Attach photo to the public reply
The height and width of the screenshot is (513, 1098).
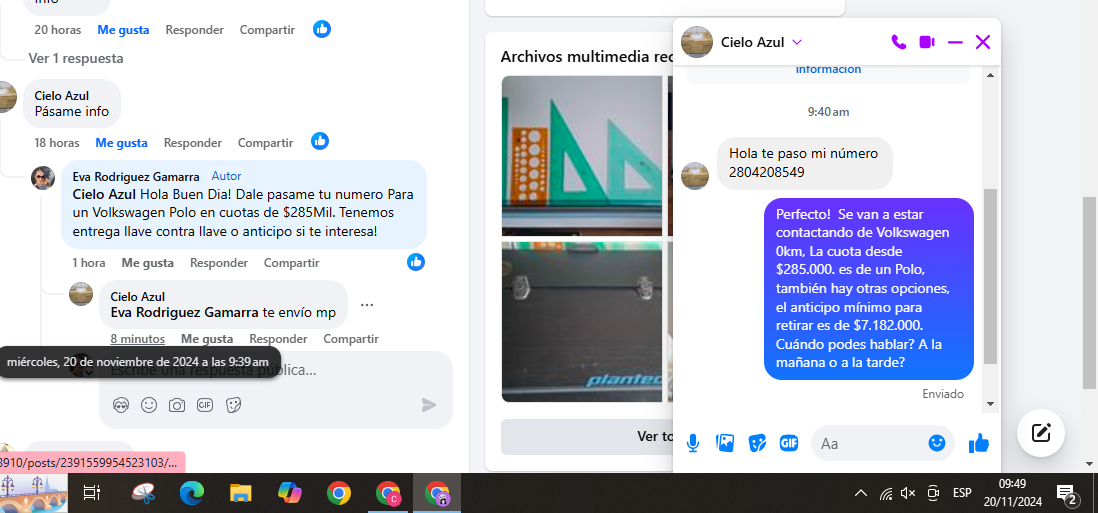[177, 405]
